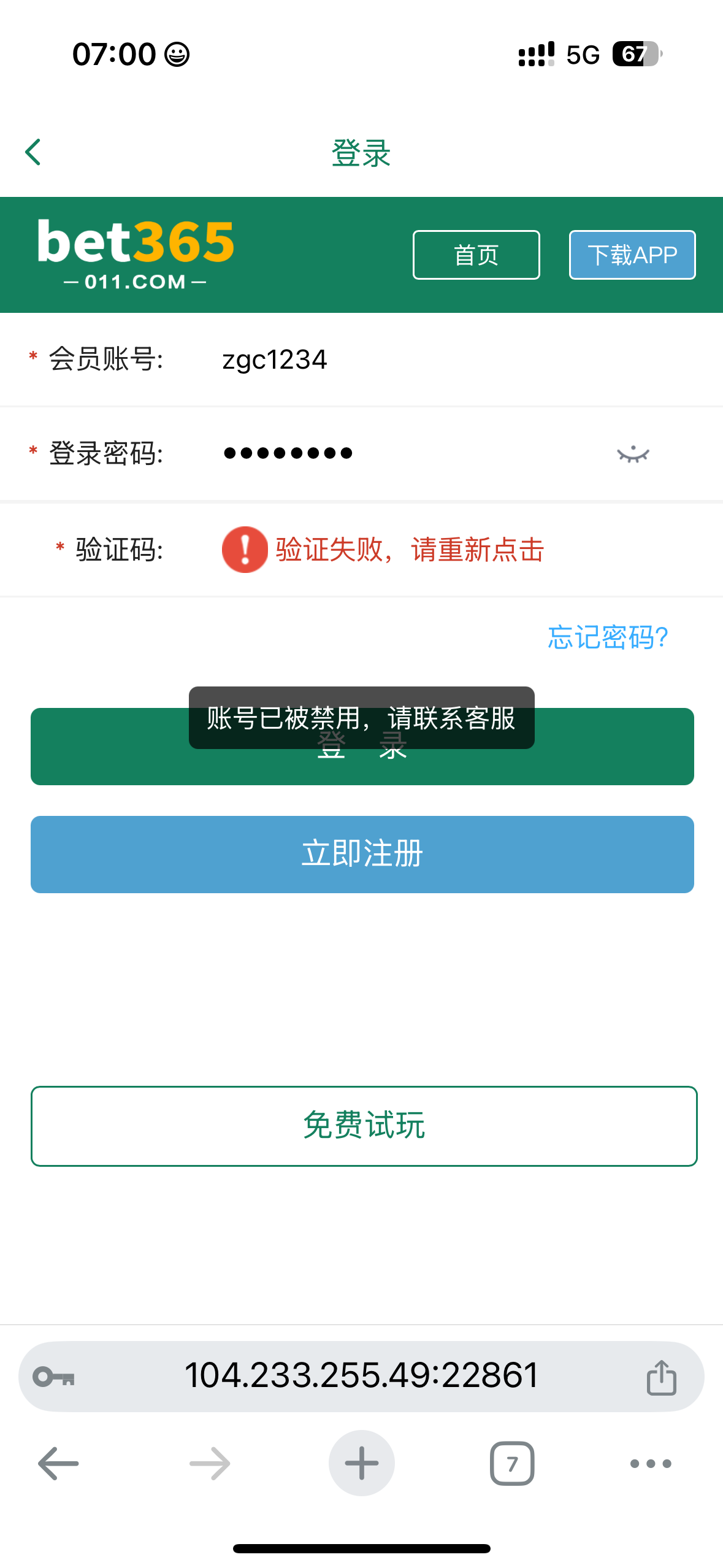Screen dimensions: 723x1568
Task: Go back using the green header arrow
Action: click(33, 152)
